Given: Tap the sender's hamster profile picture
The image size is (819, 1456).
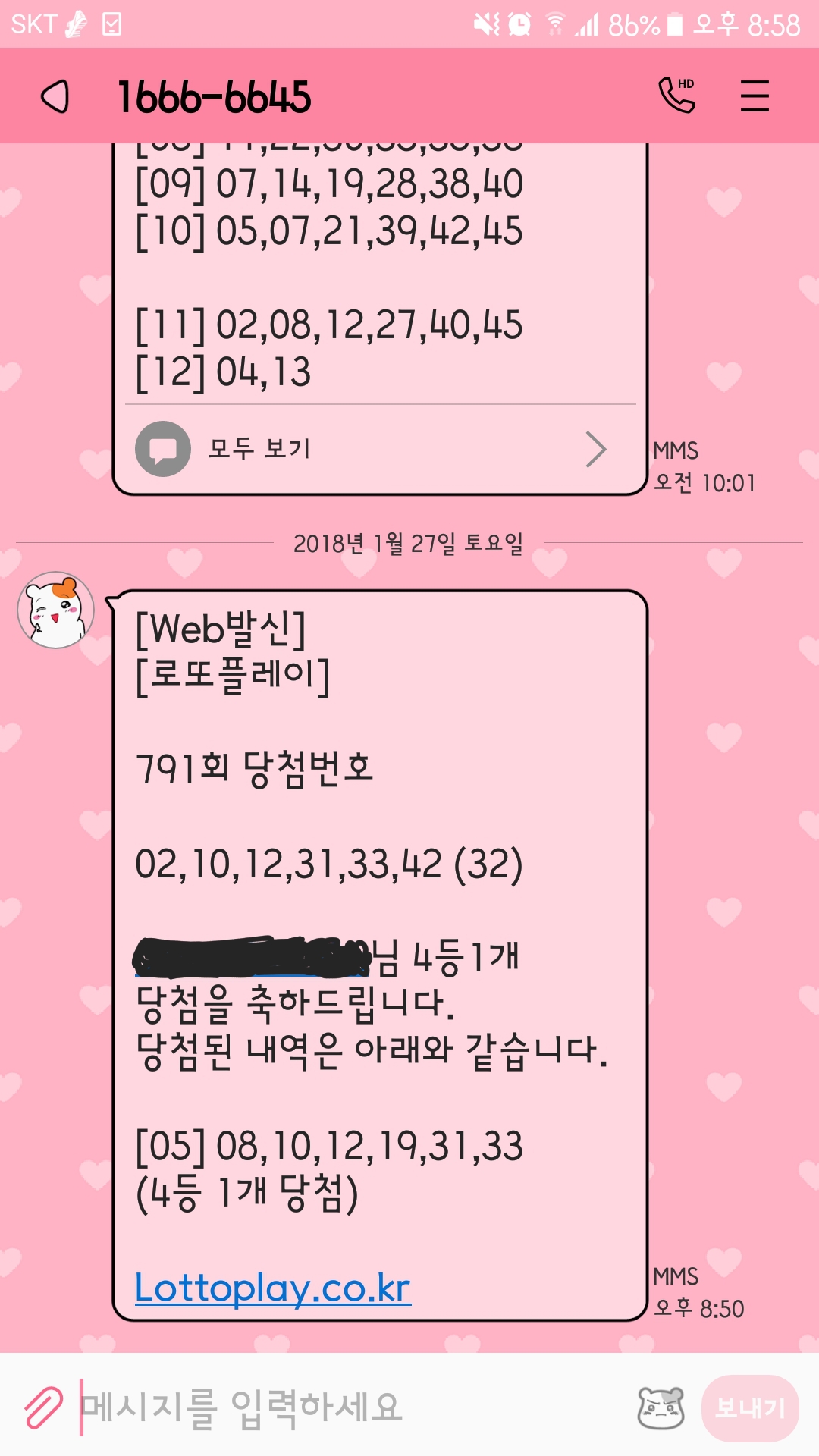Looking at the screenshot, I should 55,610.
